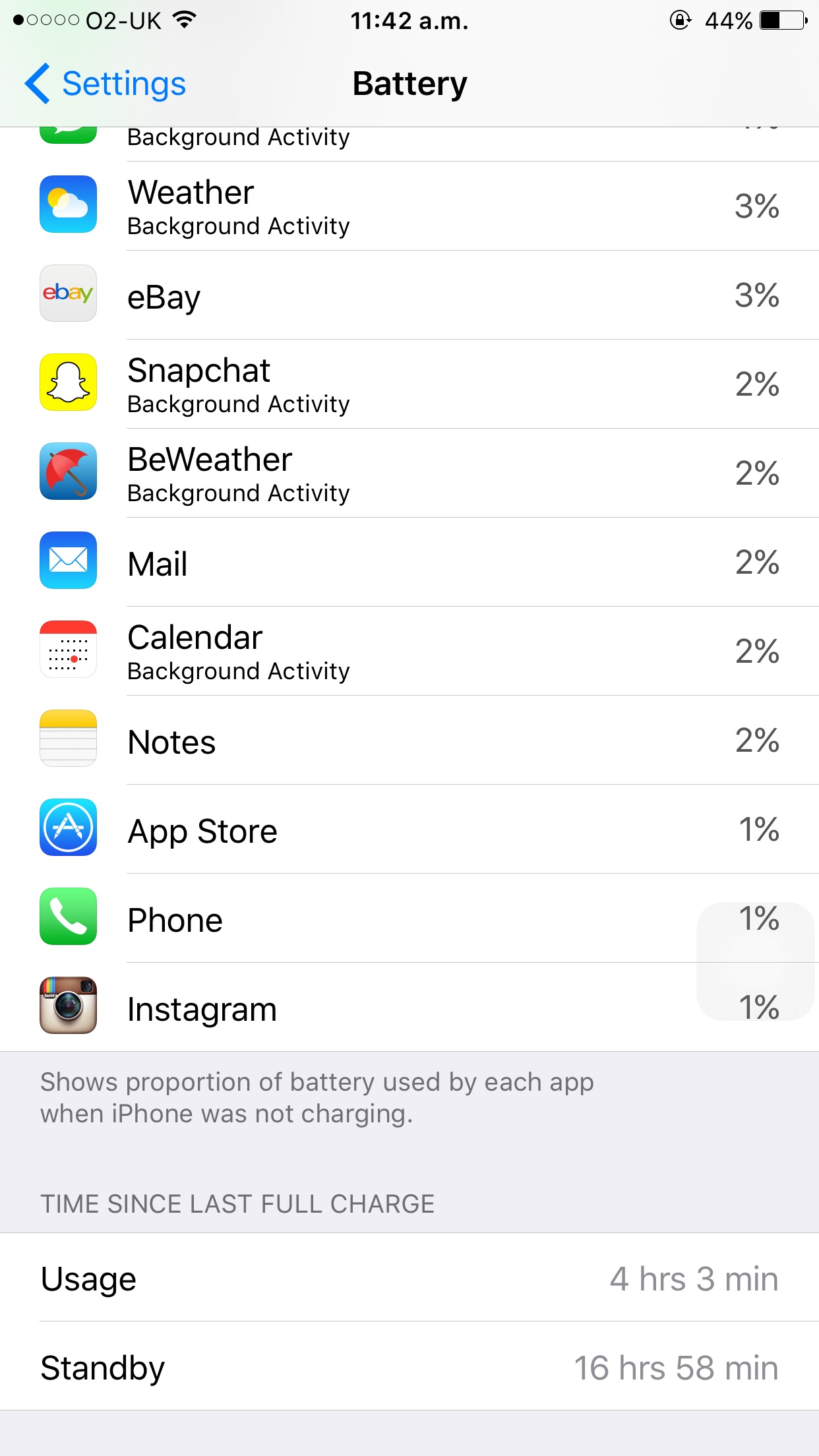819x1456 pixels.
Task: Select the Mail battery usage row
Action: pos(409,562)
